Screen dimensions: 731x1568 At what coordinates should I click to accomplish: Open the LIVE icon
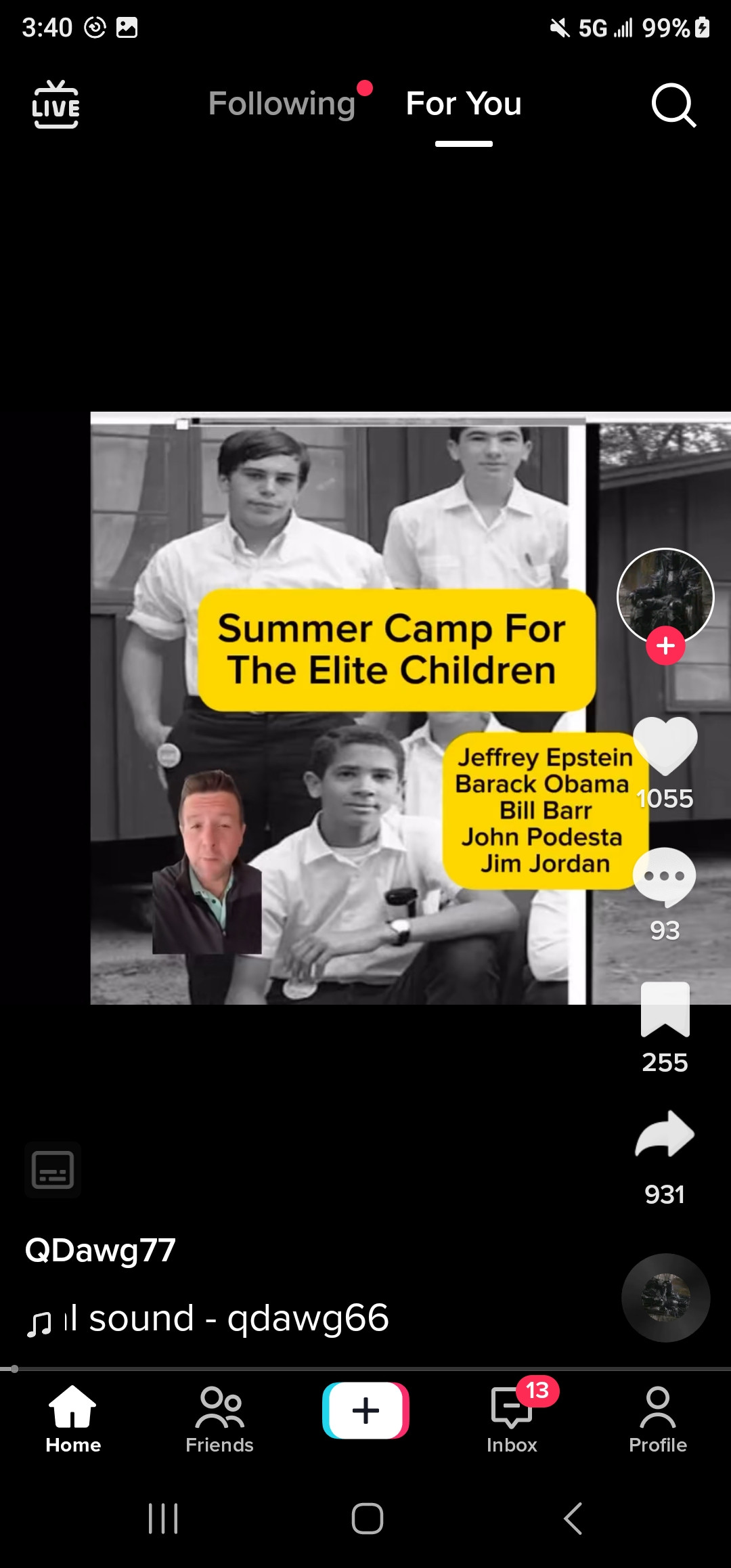(56, 104)
